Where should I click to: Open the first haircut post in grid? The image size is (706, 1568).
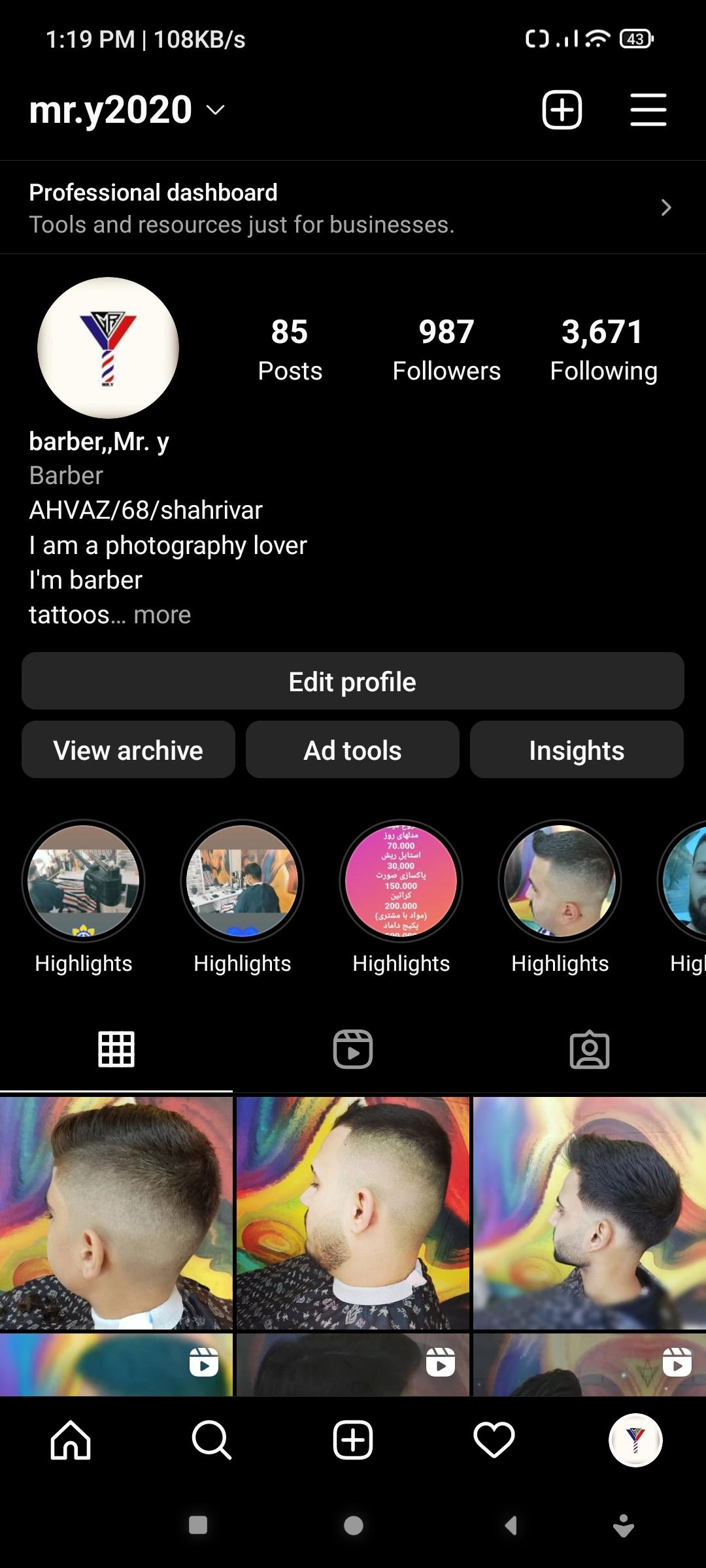(116, 1213)
